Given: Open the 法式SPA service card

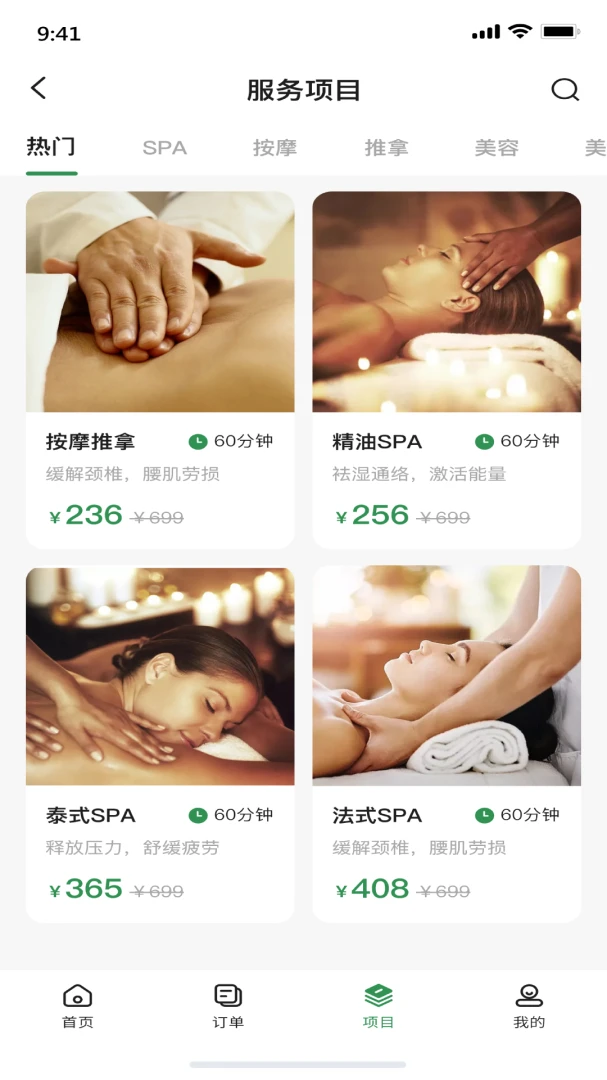Looking at the screenshot, I should (x=446, y=744).
